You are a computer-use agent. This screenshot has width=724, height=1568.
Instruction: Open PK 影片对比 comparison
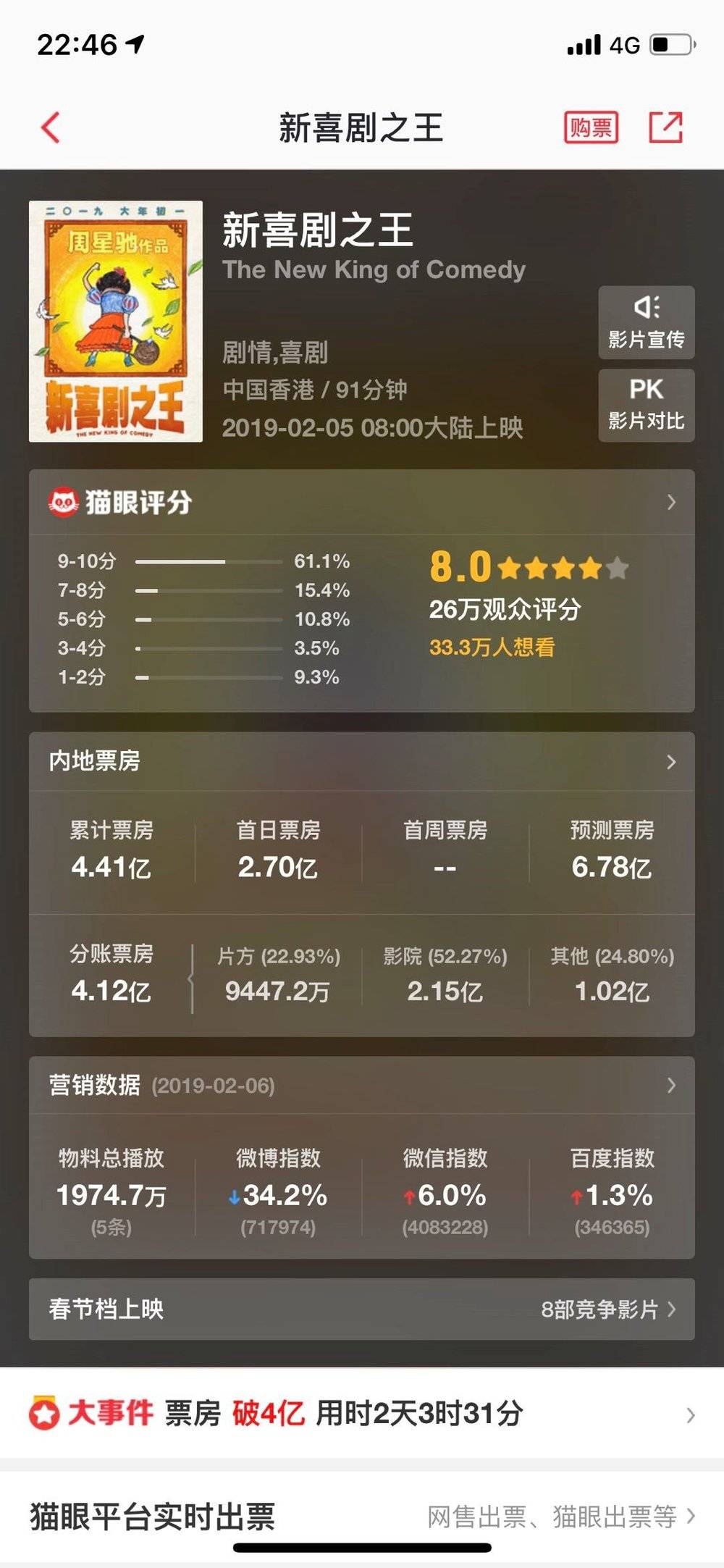(646, 406)
